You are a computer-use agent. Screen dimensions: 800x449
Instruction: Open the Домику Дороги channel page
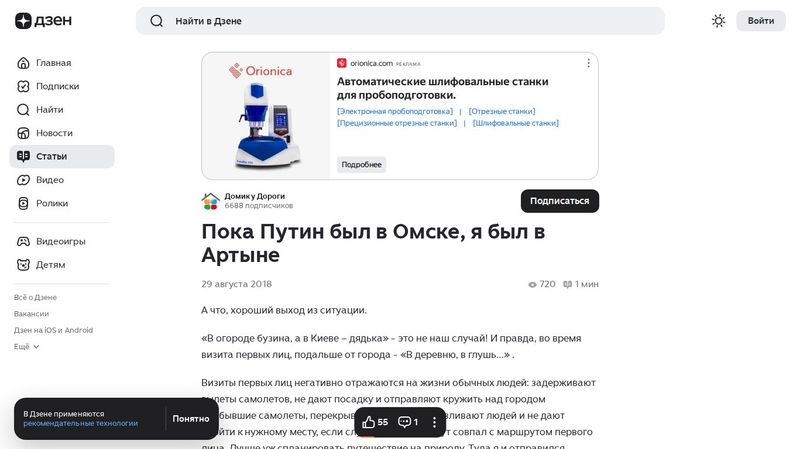coord(254,196)
